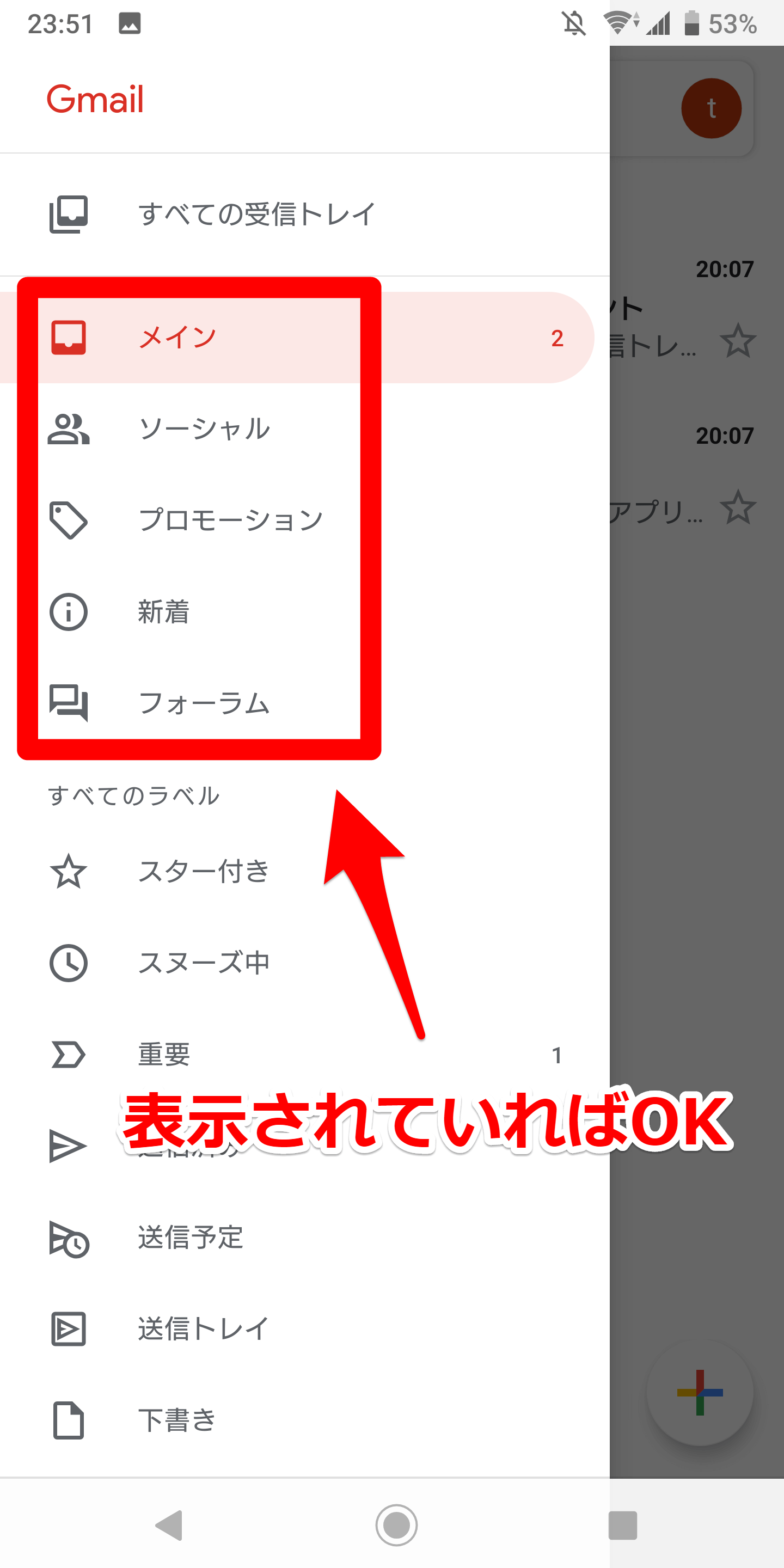Open the 重要 important label
Screen dimensions: 784x1568
tap(304, 1054)
